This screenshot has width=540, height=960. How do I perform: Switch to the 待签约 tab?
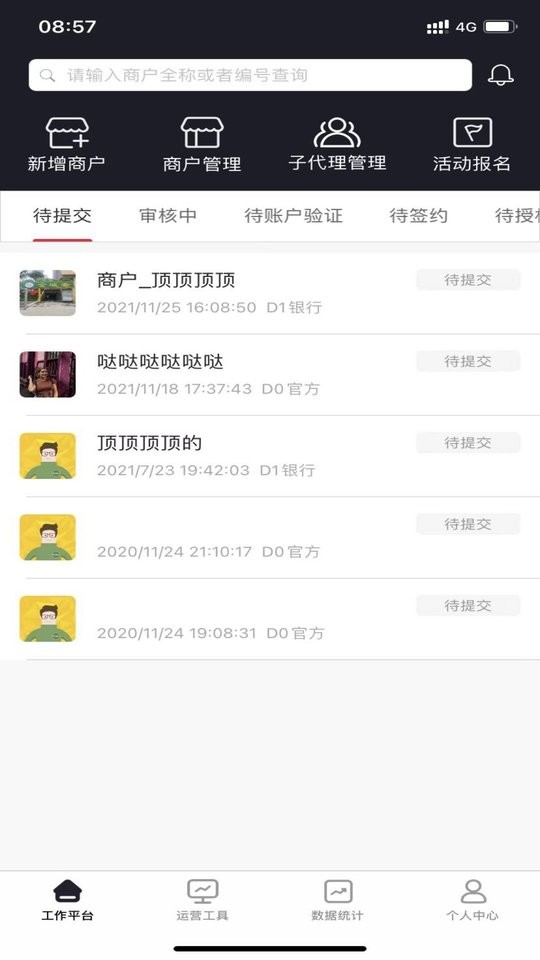point(419,216)
